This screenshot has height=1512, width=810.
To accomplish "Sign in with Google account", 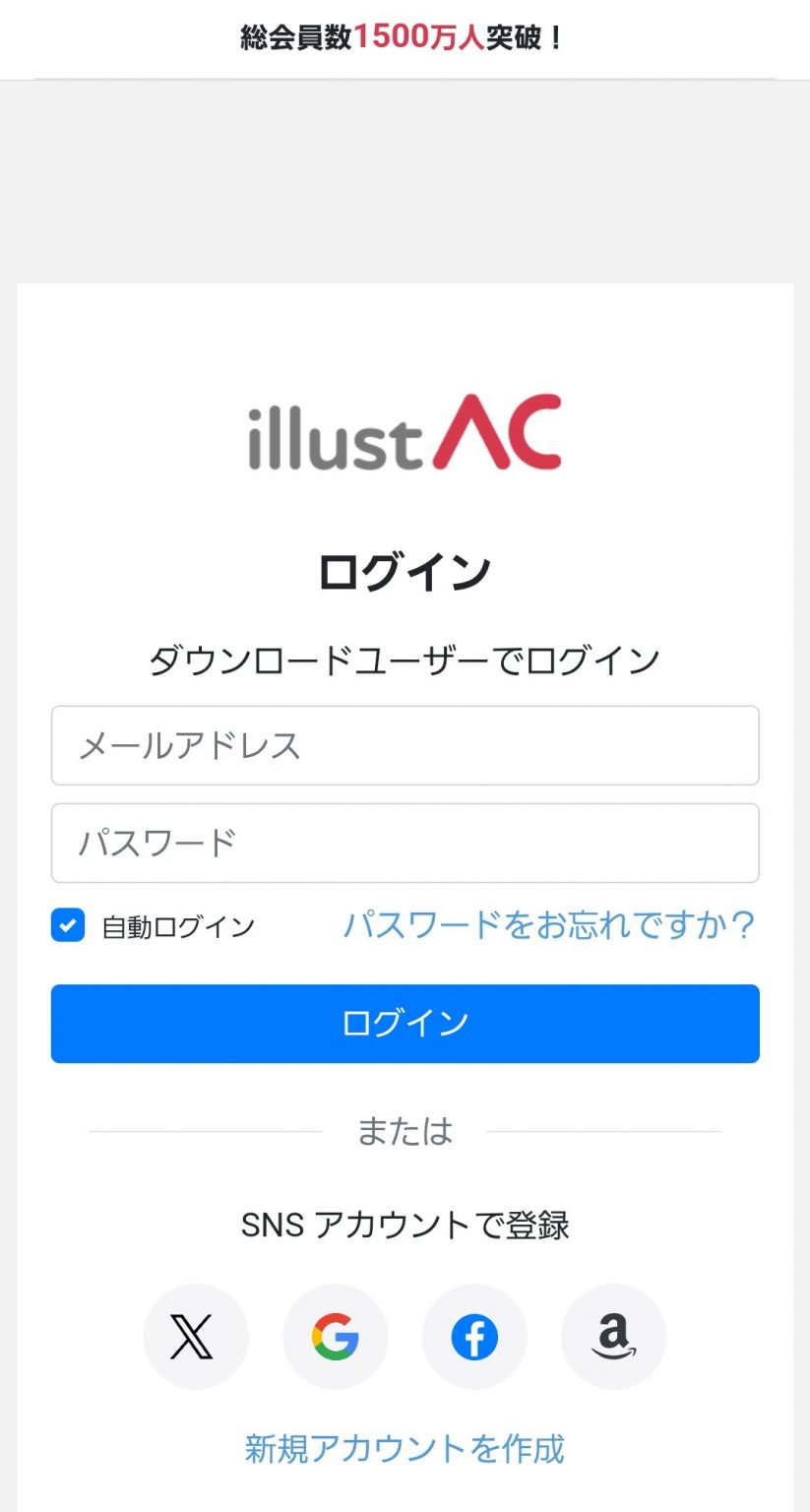I will click(336, 1337).
